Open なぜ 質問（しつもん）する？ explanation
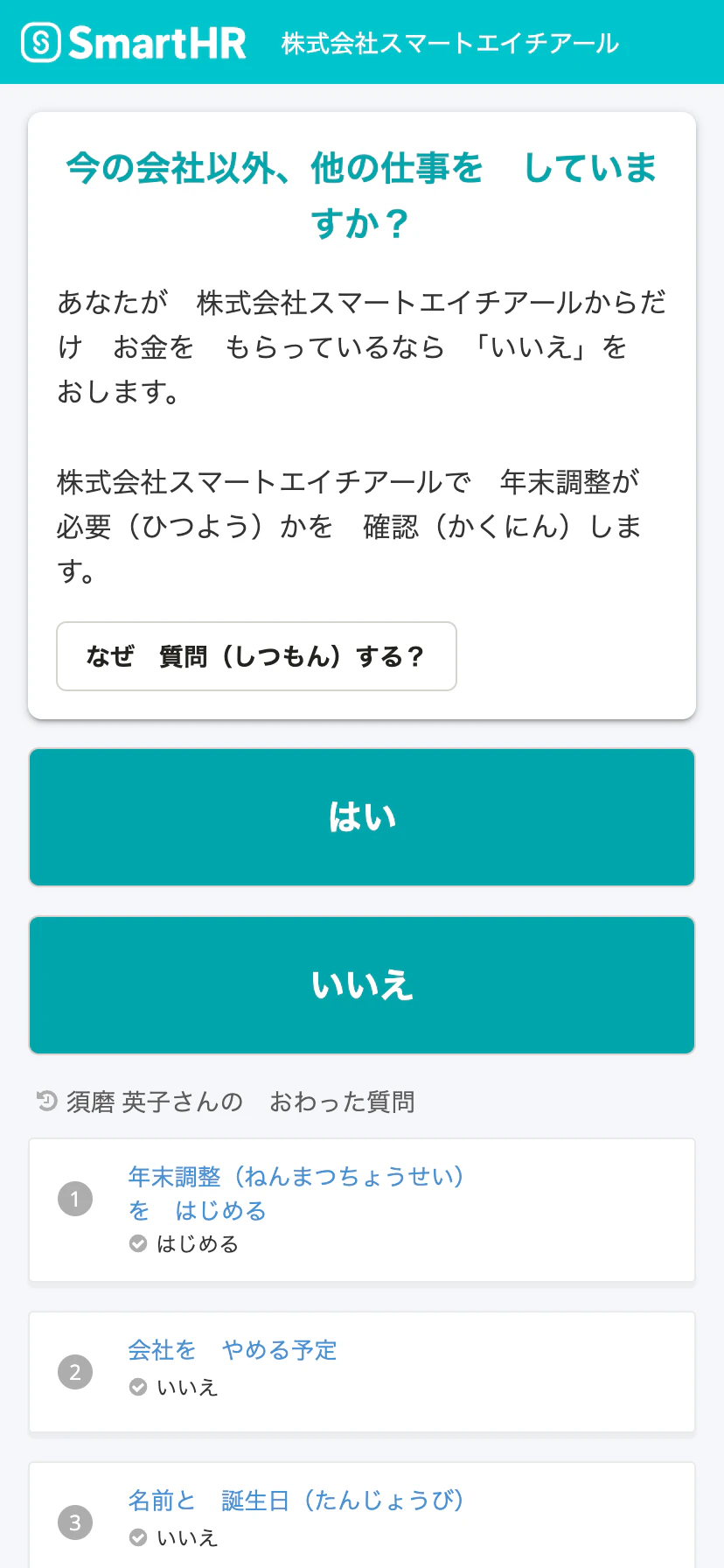This screenshot has width=724, height=1568. [256, 656]
